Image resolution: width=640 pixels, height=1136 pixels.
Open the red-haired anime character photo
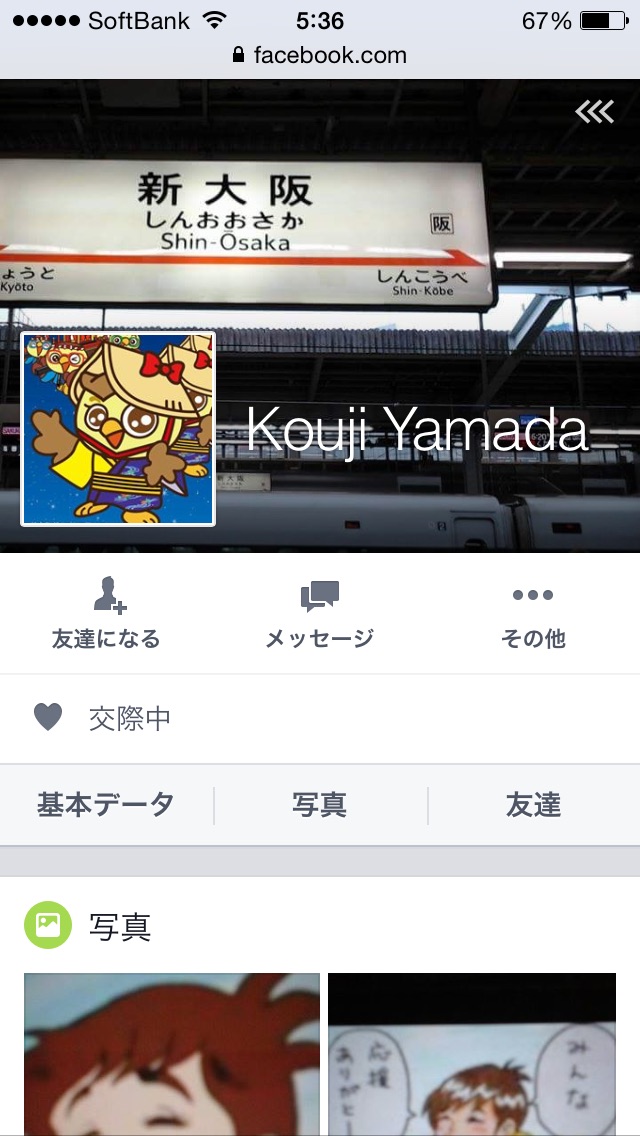coord(172,1054)
